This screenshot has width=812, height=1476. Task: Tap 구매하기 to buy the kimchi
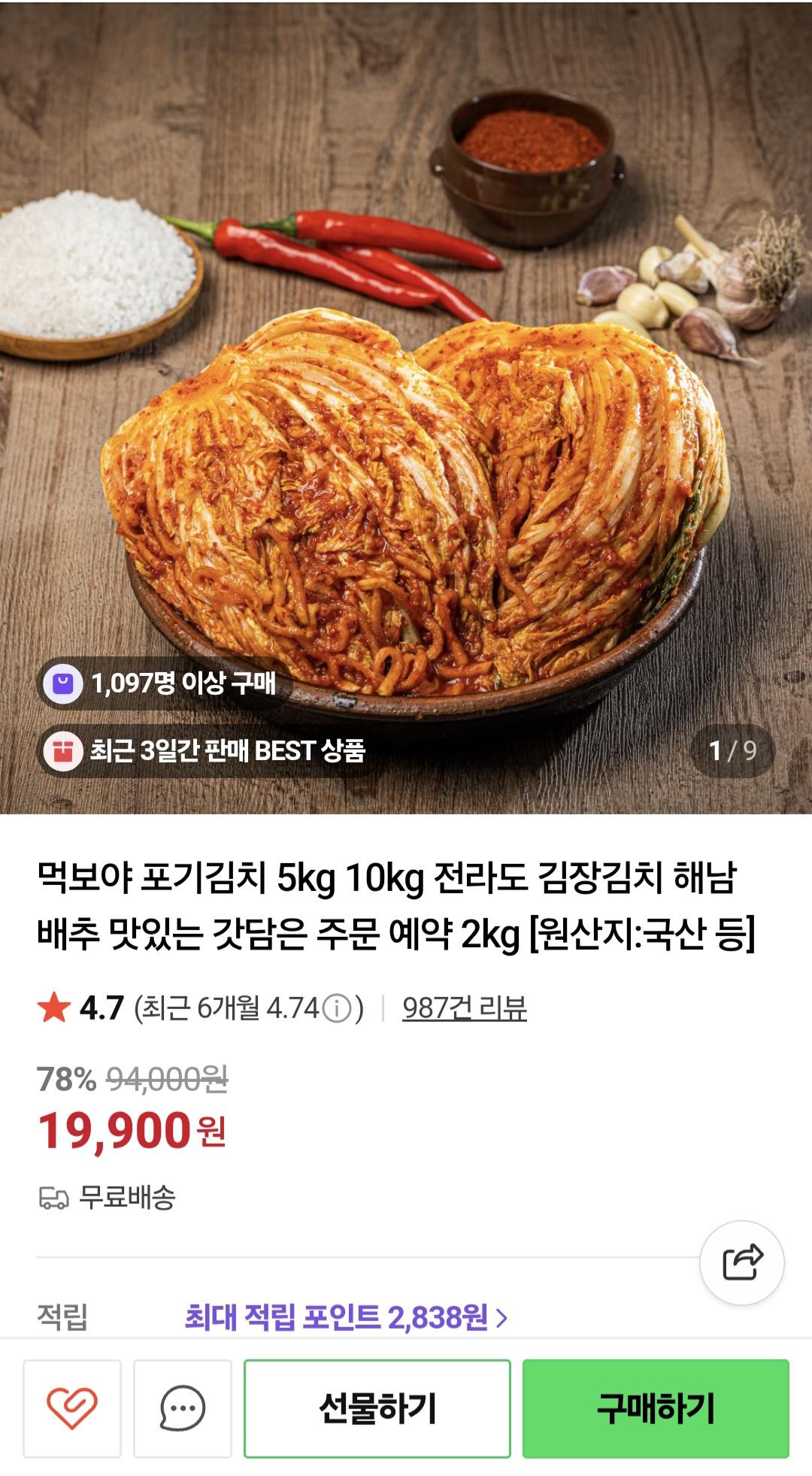click(655, 1408)
